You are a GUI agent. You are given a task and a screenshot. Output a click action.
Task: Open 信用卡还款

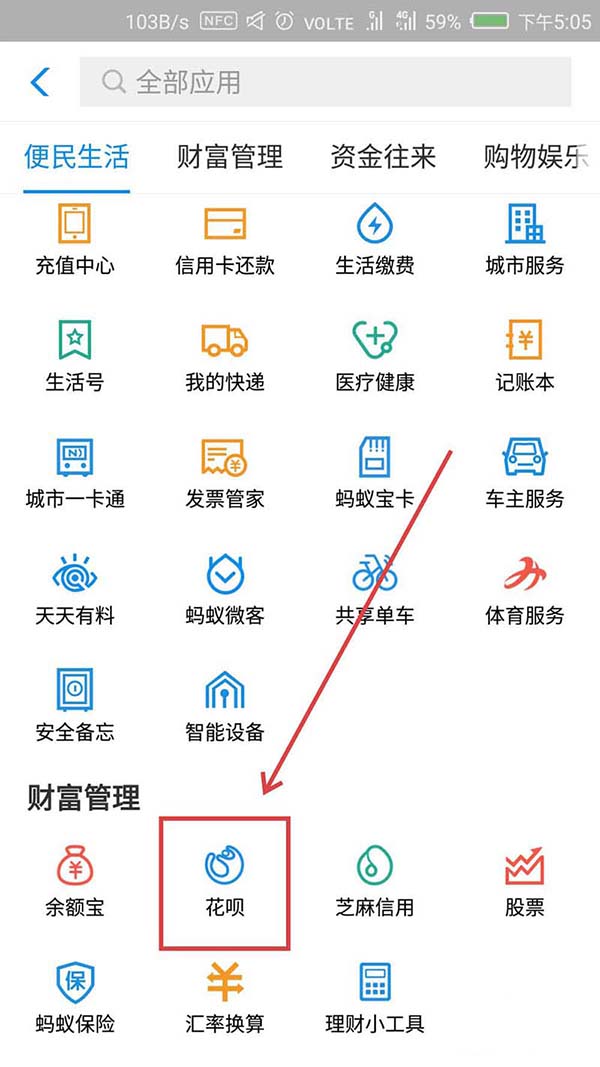coord(225,240)
